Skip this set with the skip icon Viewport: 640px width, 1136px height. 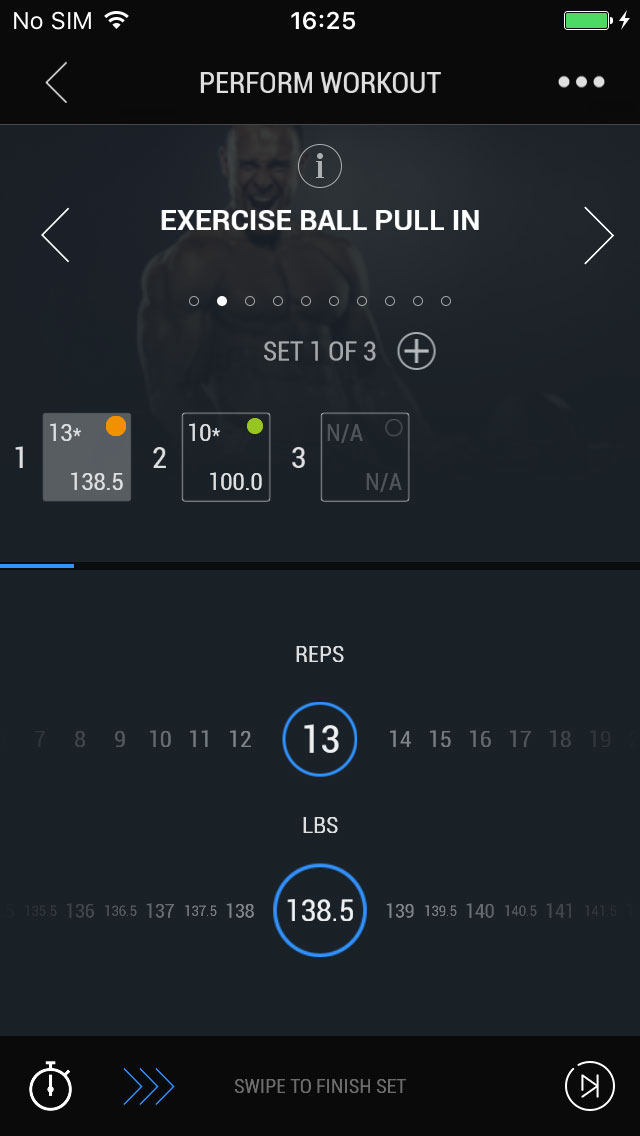(589, 1086)
